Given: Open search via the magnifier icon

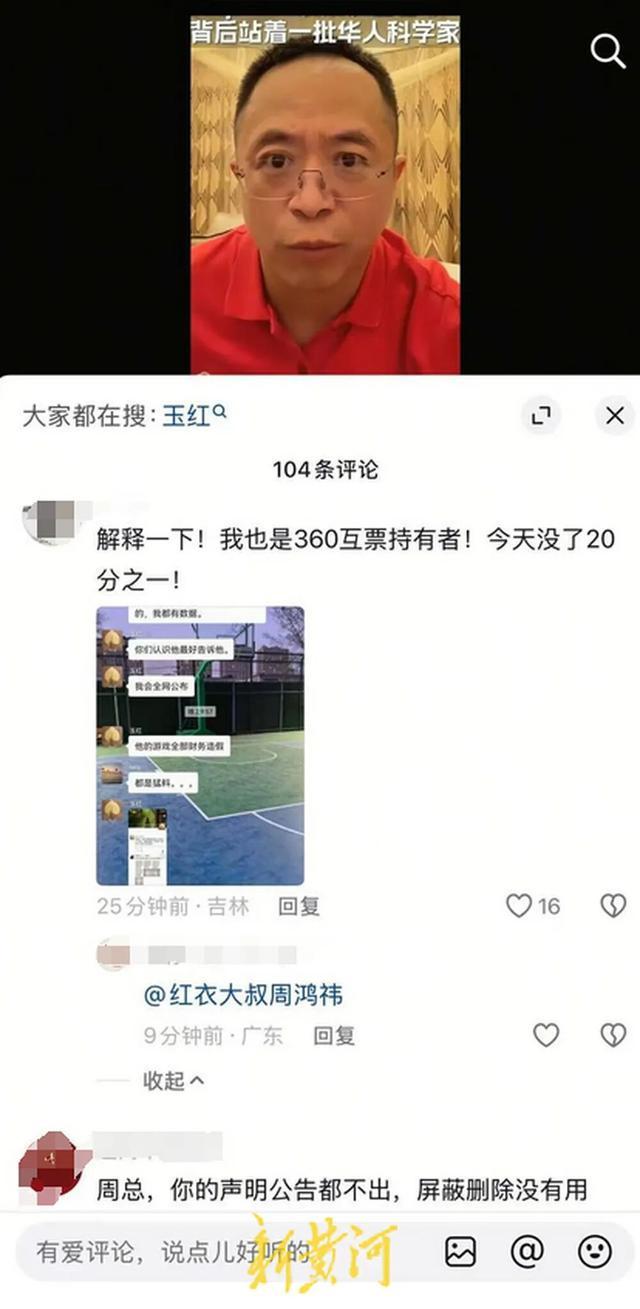Looking at the screenshot, I should tap(607, 49).
